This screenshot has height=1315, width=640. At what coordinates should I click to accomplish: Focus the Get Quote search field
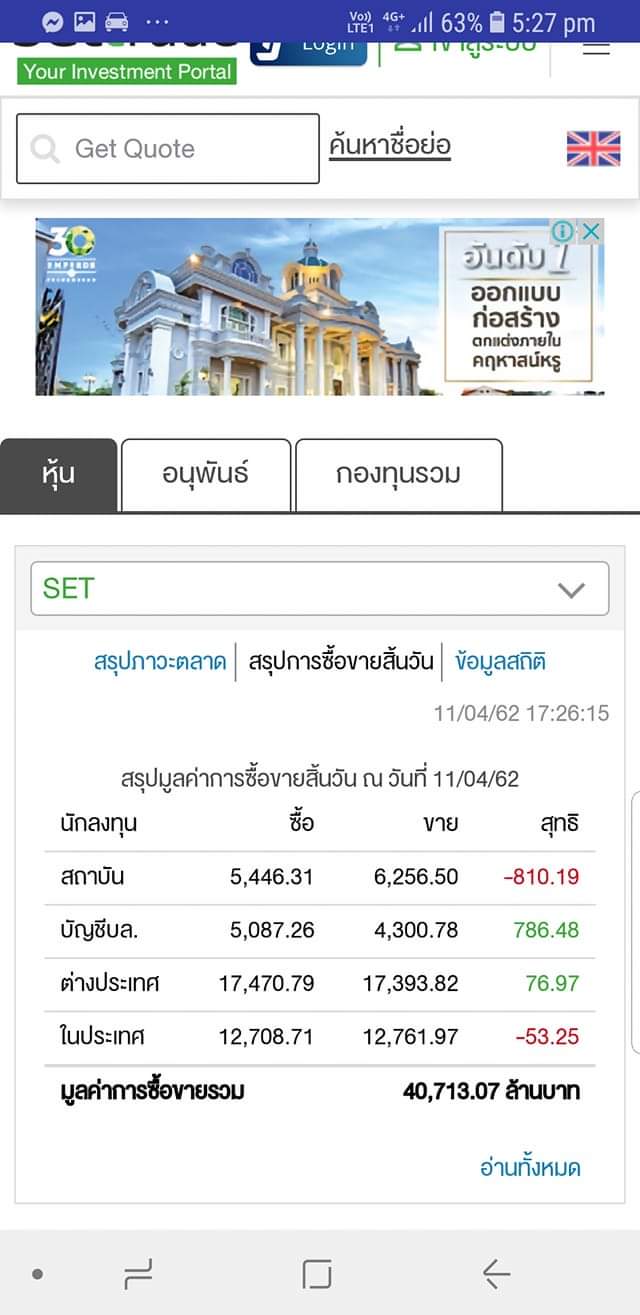point(168,149)
